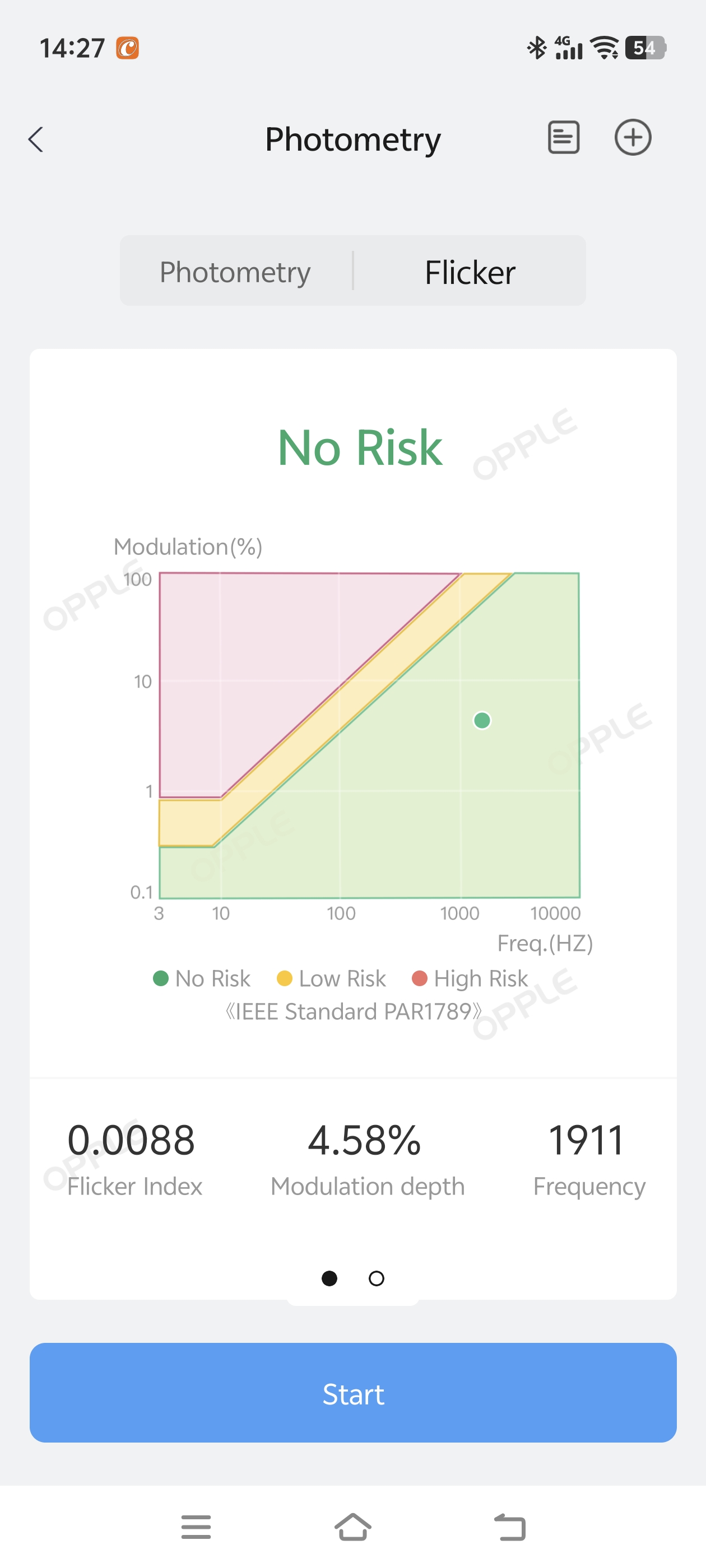Go back using the top-left arrow
The image size is (706, 1568).
point(36,139)
